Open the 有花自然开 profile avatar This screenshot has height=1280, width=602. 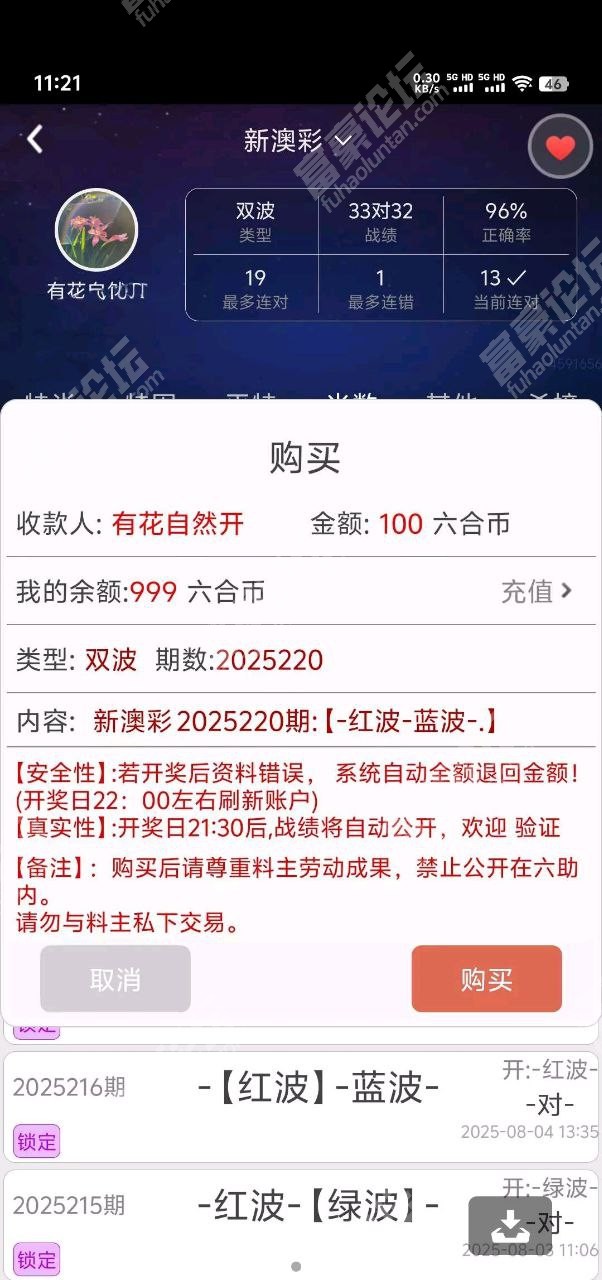click(97, 230)
